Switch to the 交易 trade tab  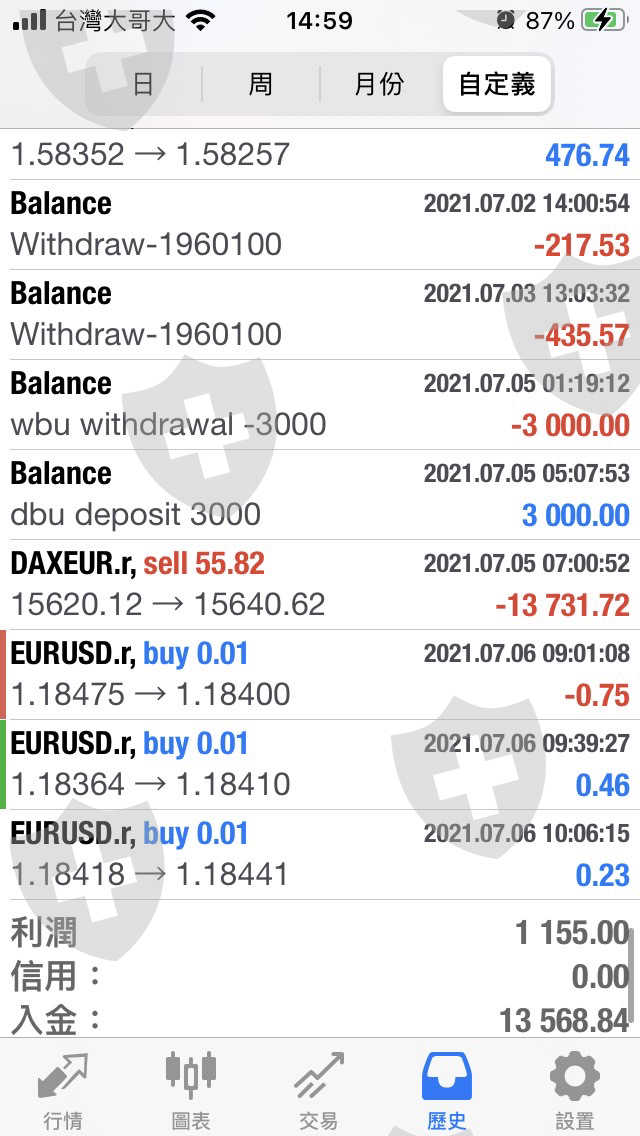318,1089
